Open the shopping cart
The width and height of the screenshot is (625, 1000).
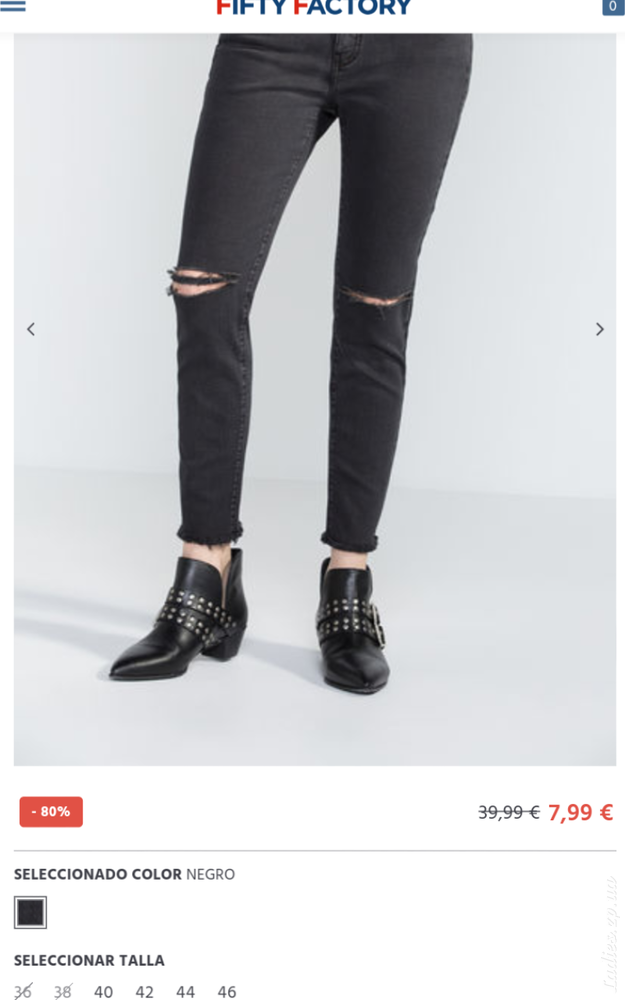(612, 7)
